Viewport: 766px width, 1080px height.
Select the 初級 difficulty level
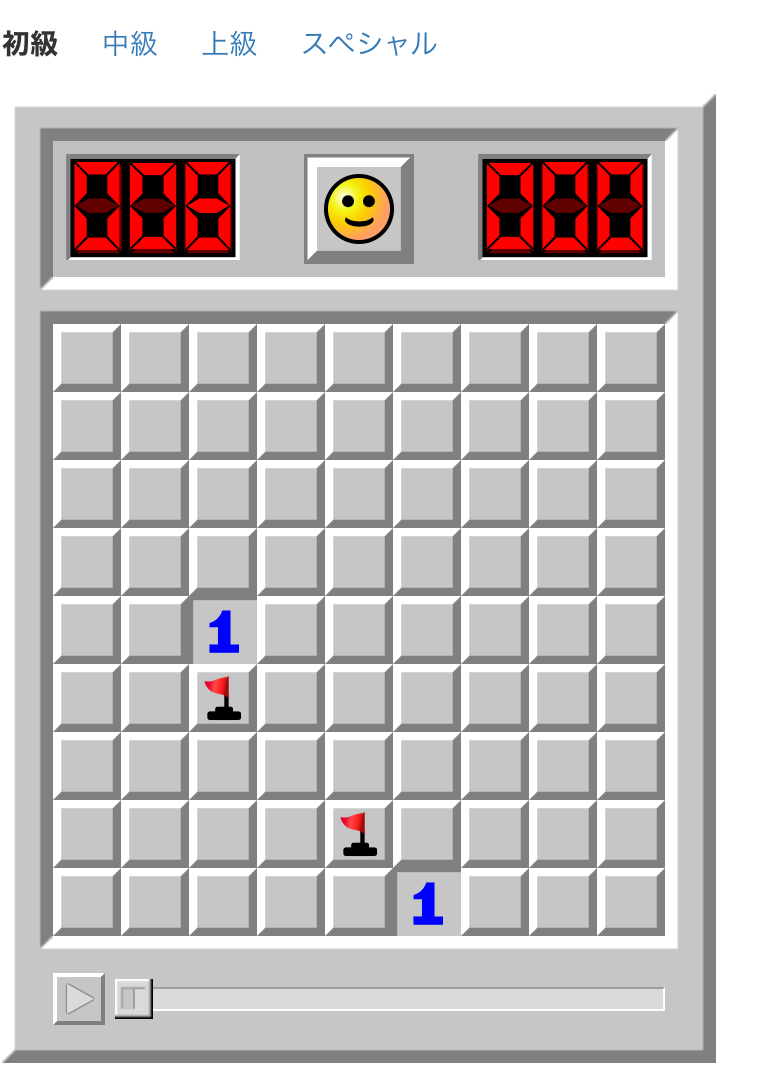pyautogui.click(x=30, y=44)
